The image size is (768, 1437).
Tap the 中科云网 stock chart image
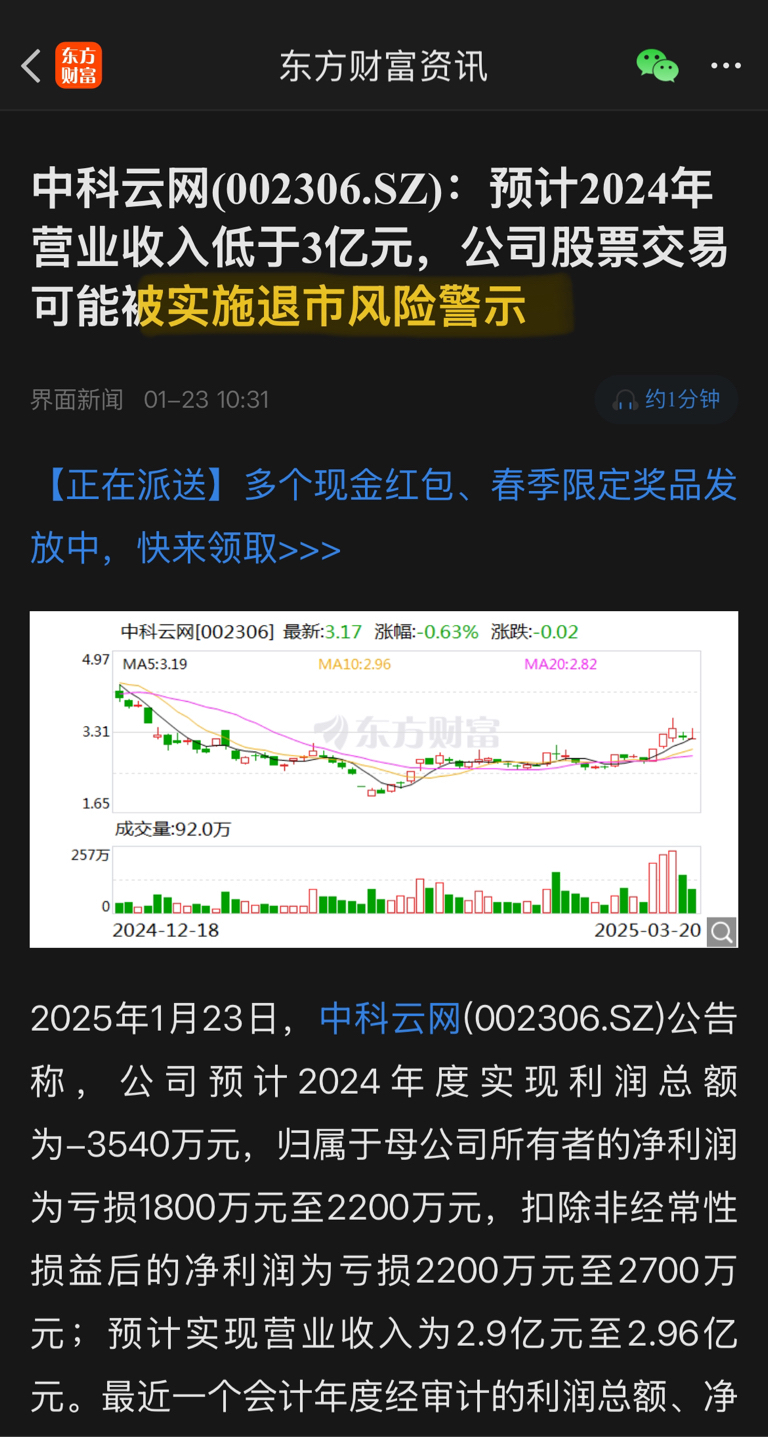pyautogui.click(x=384, y=779)
